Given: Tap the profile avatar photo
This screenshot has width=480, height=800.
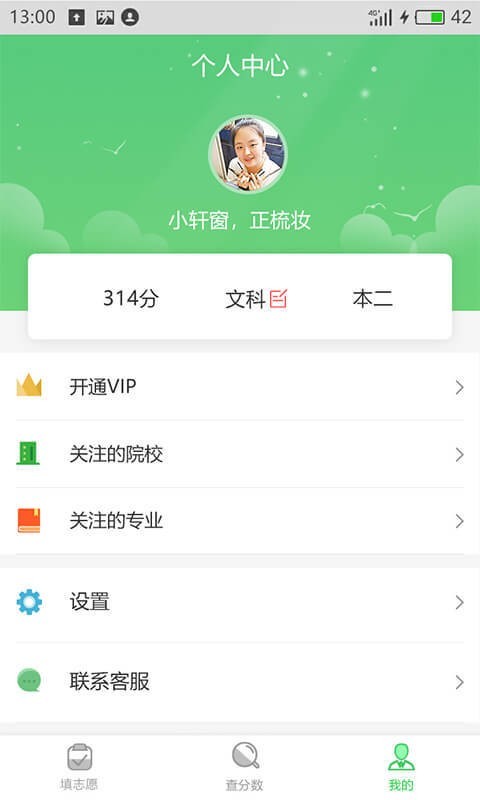Looking at the screenshot, I should point(247,155).
